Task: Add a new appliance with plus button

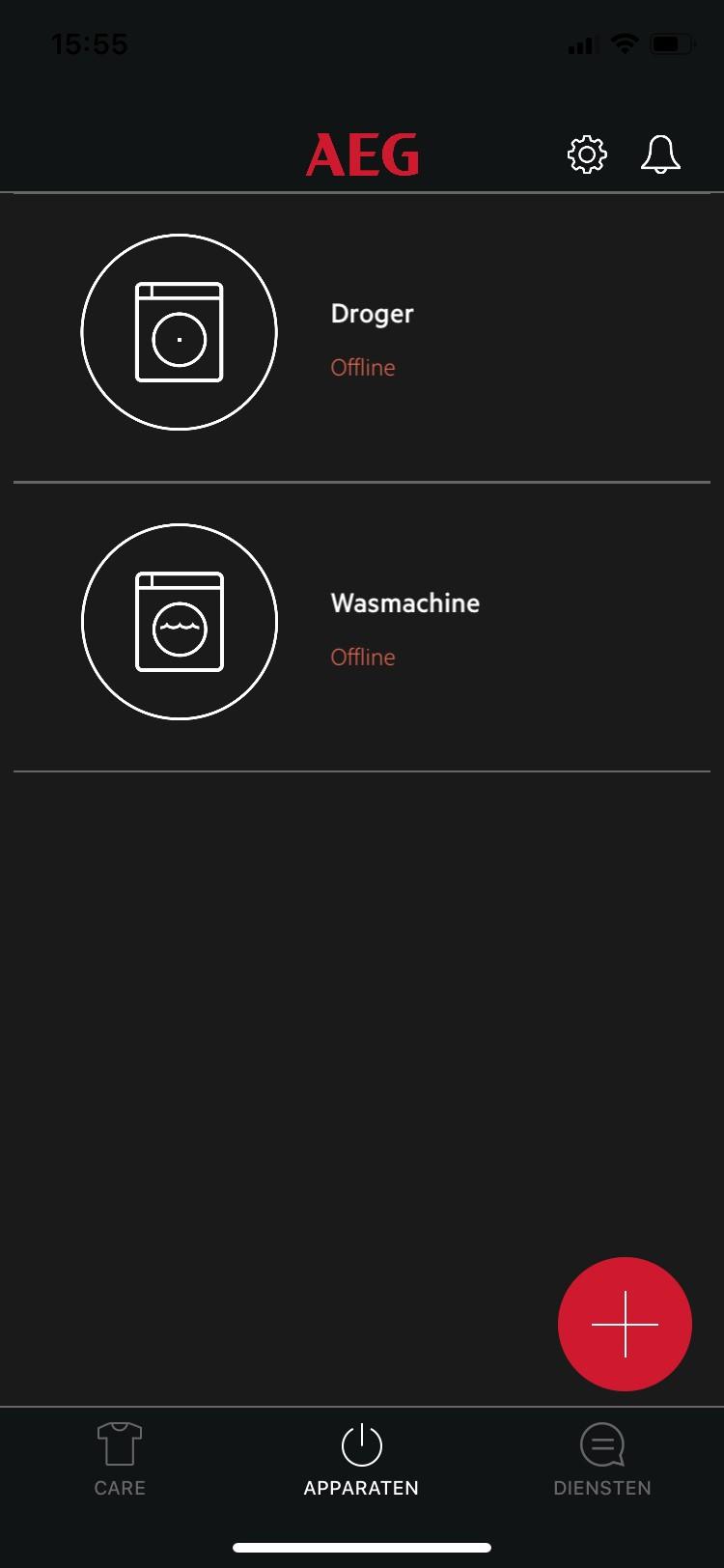Action: point(625,1324)
